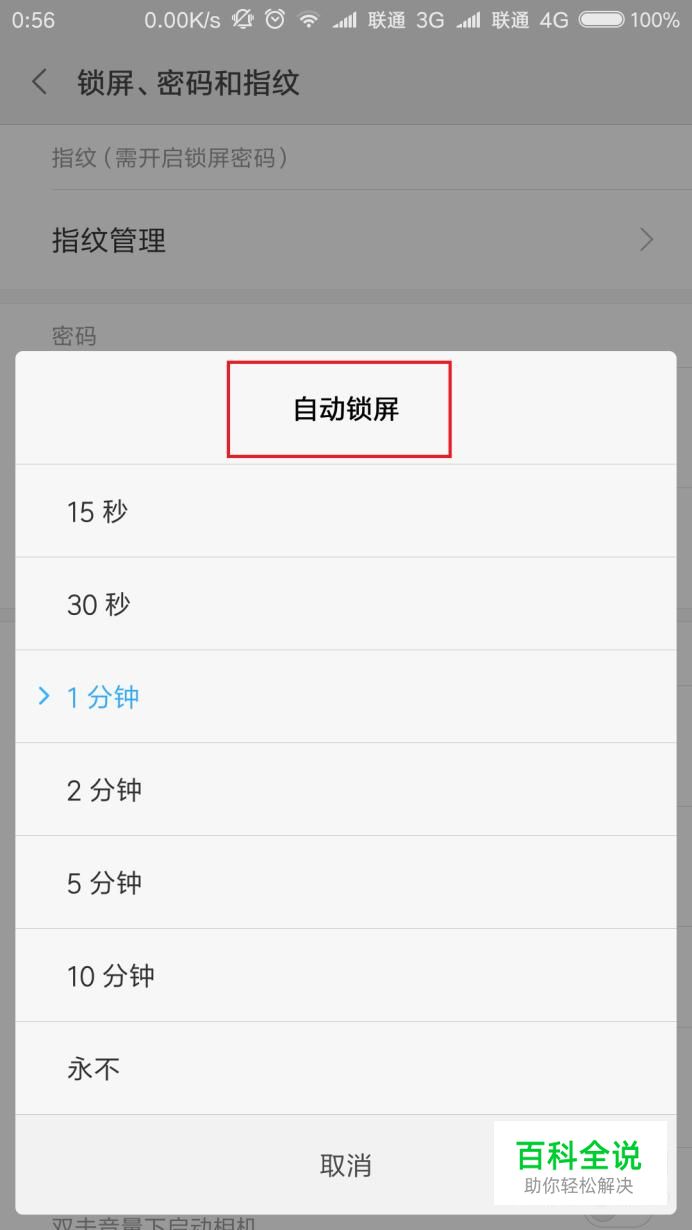The image size is (692, 1230).
Task: Set auto lock to 2 分钟
Action: (346, 790)
